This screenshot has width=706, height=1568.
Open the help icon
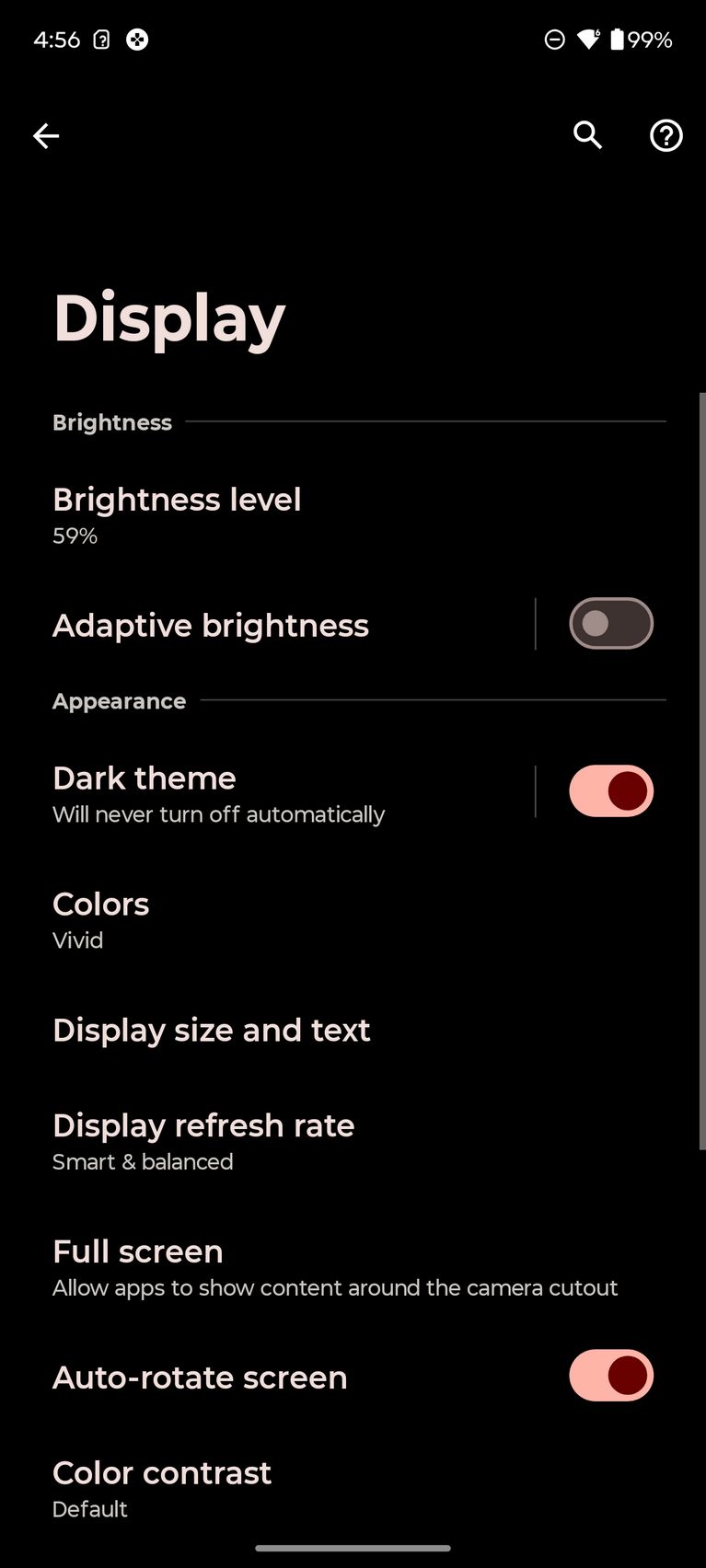point(666,135)
